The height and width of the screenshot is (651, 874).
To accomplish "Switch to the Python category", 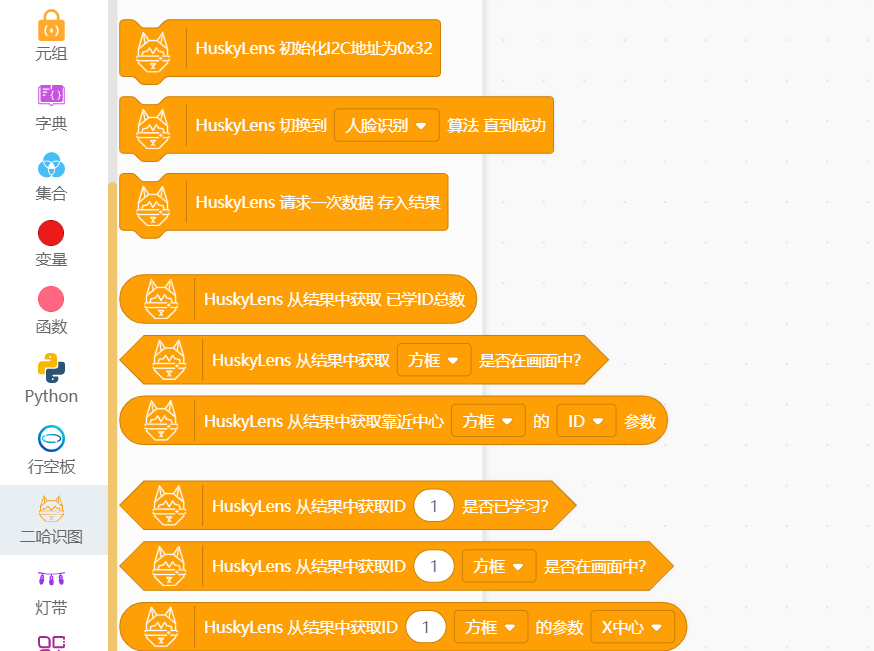I will click(x=51, y=380).
